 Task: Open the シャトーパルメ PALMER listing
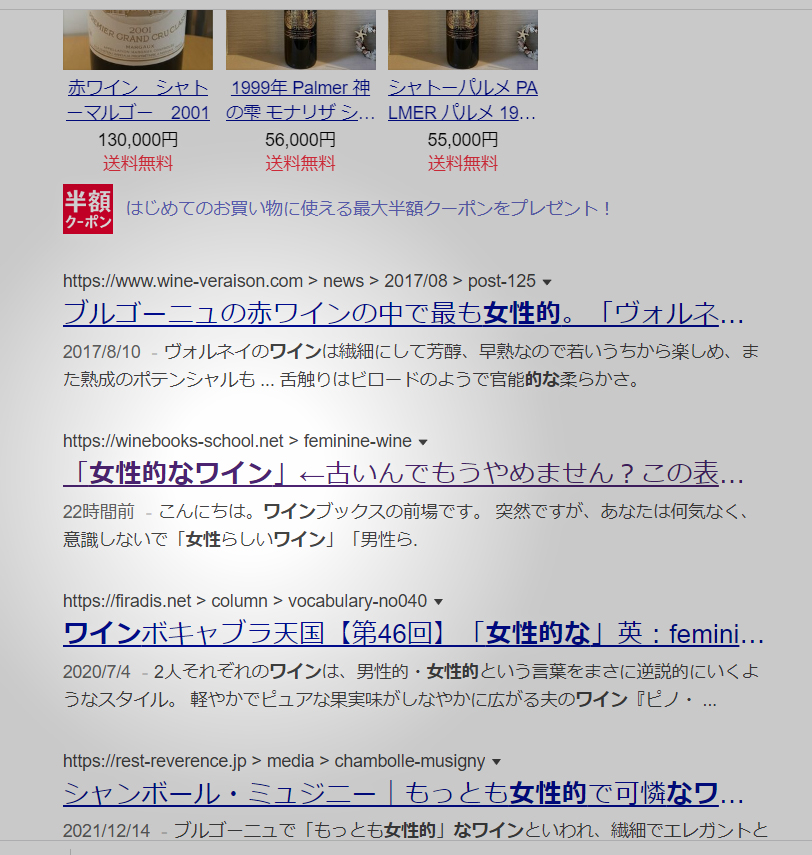(x=463, y=99)
